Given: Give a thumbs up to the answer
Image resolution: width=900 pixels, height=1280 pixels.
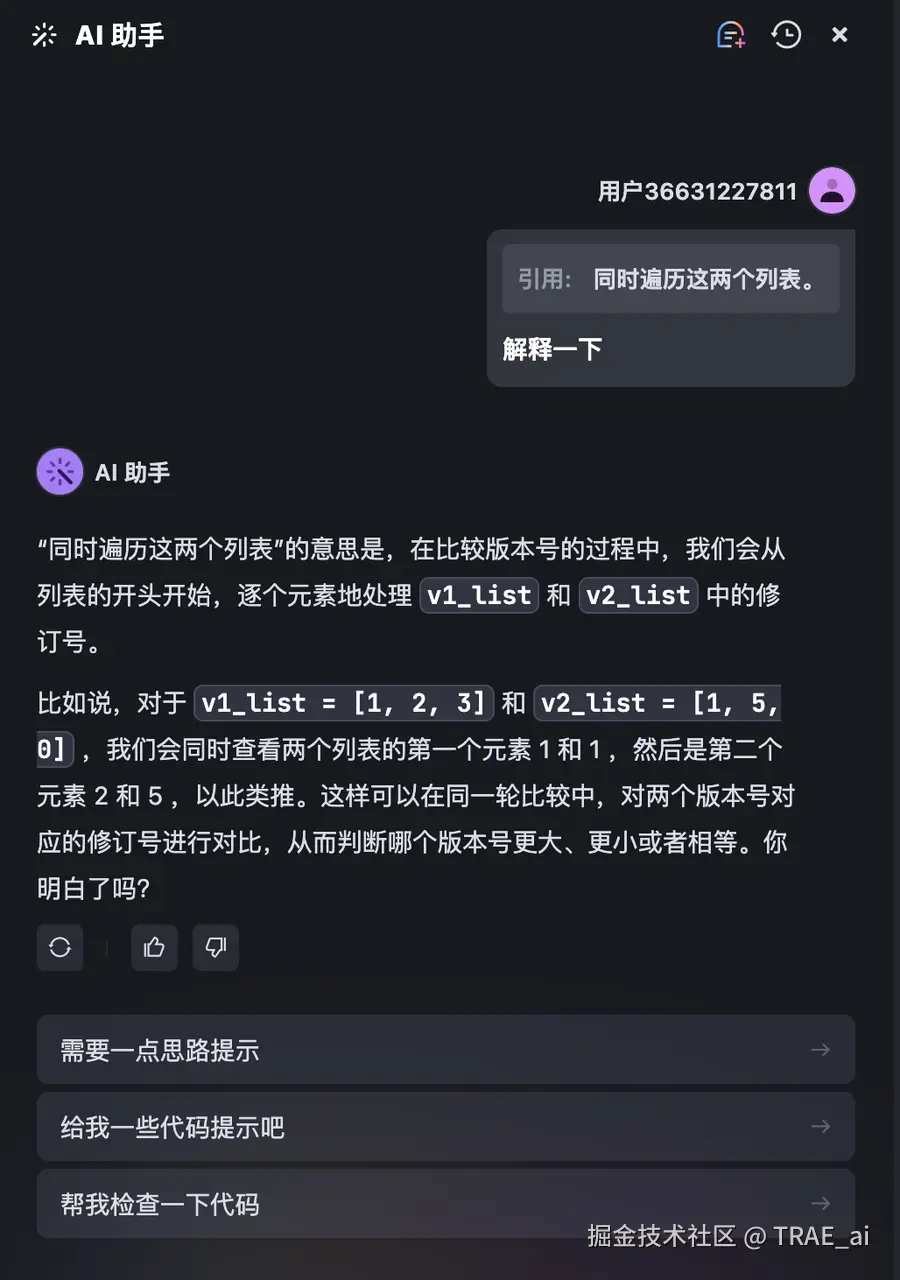Looking at the screenshot, I should click(153, 947).
